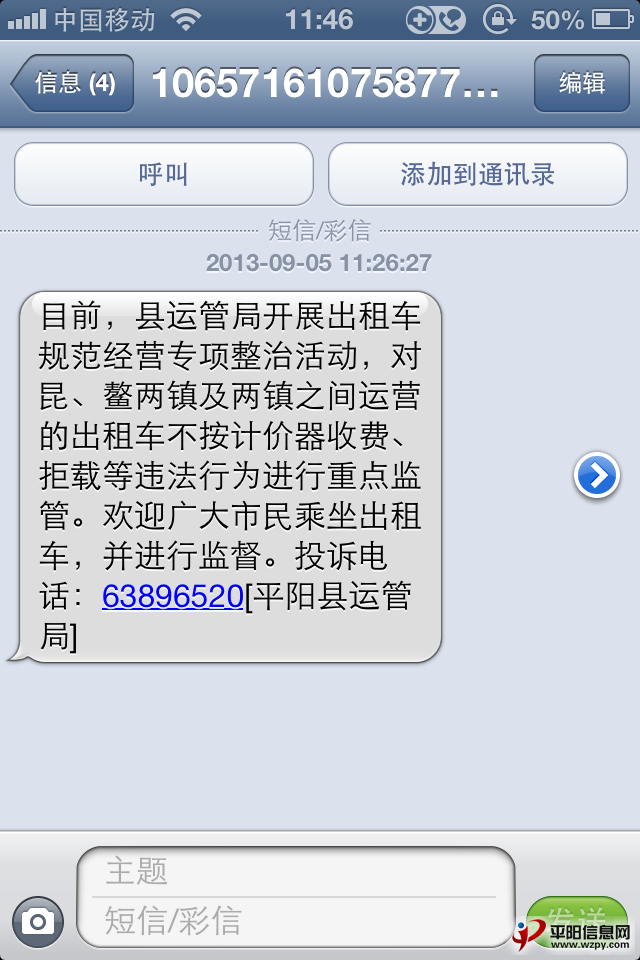
Task: Select 添加到通讯录 to add contact
Action: 478,175
